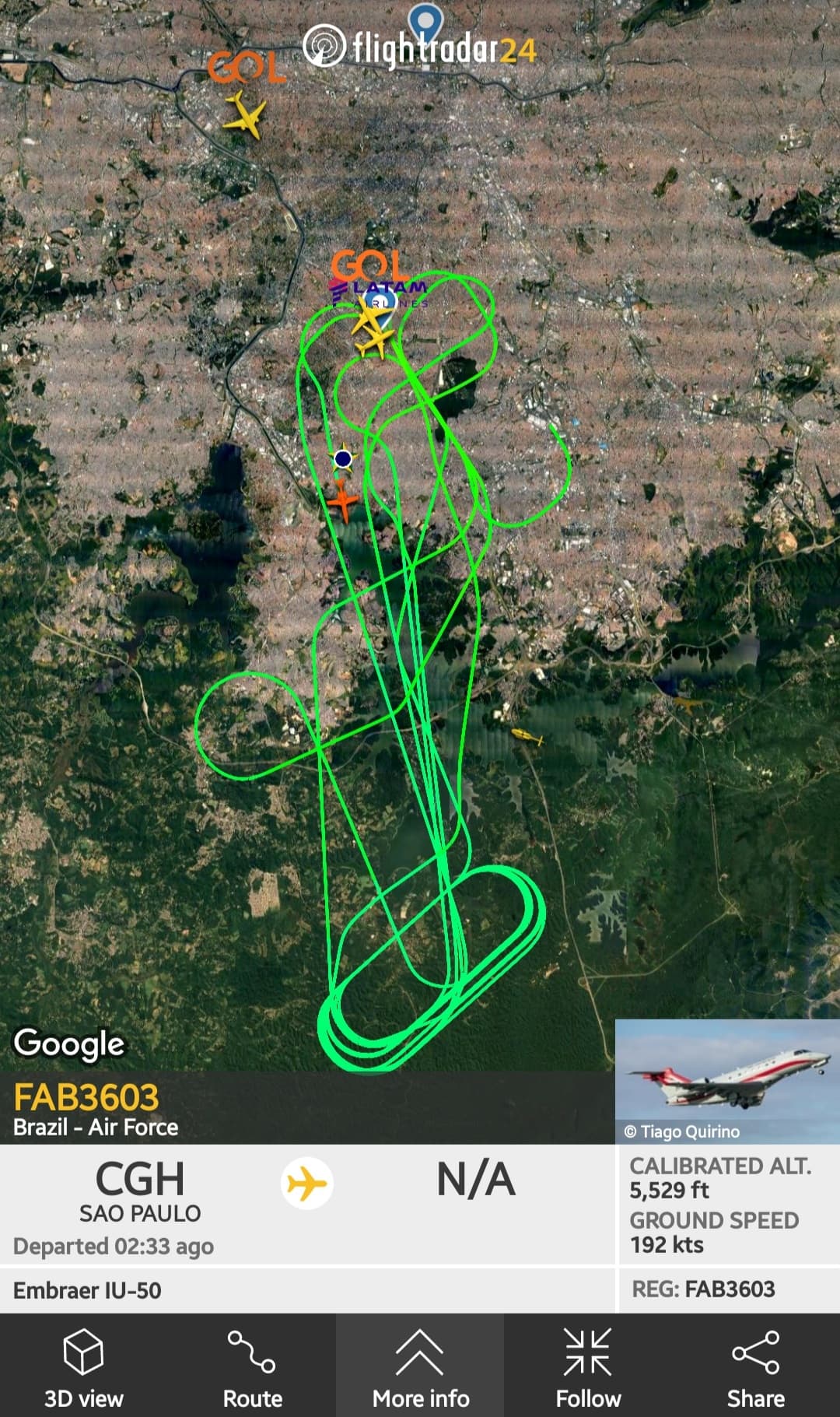Screen dimensions: 840x1417
Task: Share this flight
Action: [755, 1367]
